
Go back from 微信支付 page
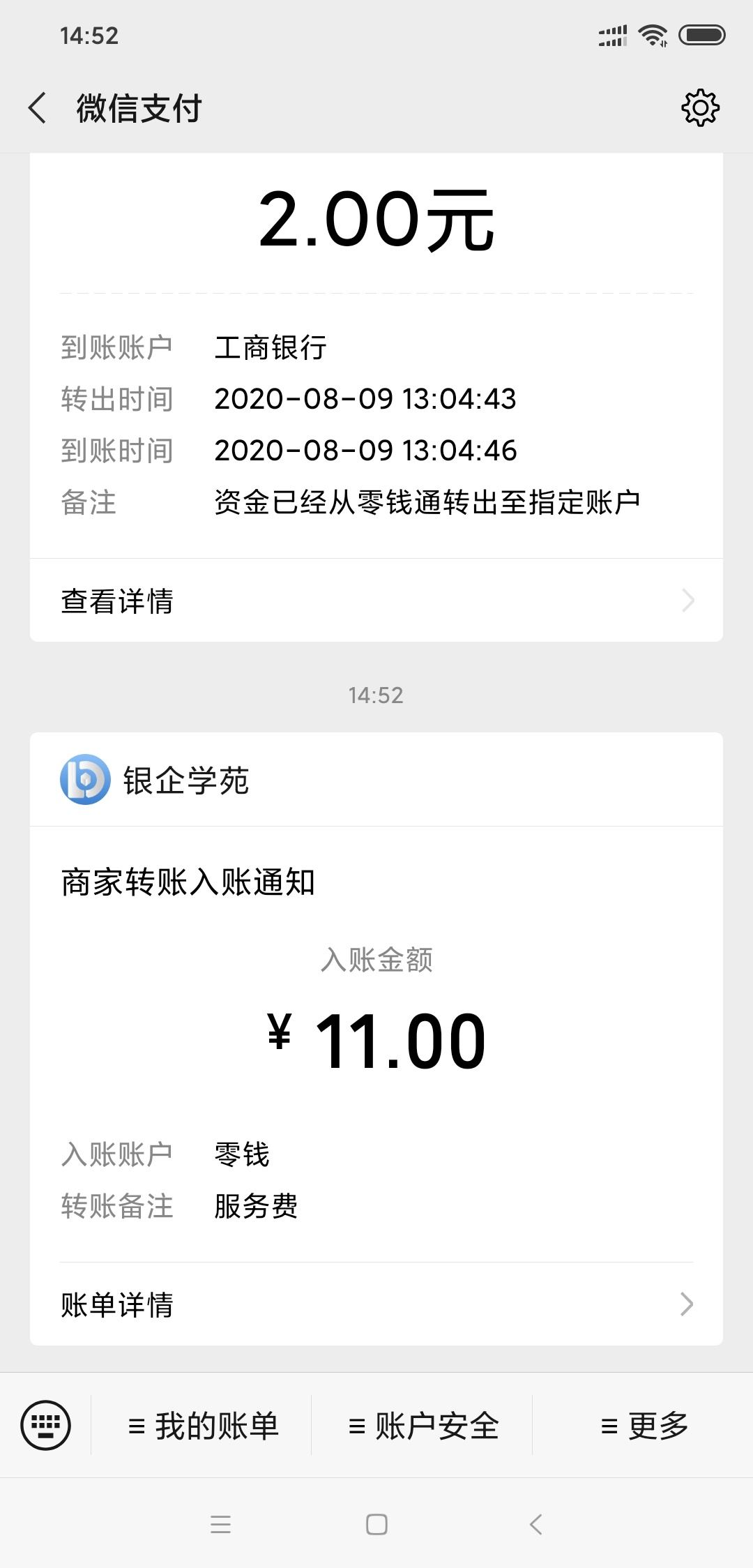pos(38,108)
